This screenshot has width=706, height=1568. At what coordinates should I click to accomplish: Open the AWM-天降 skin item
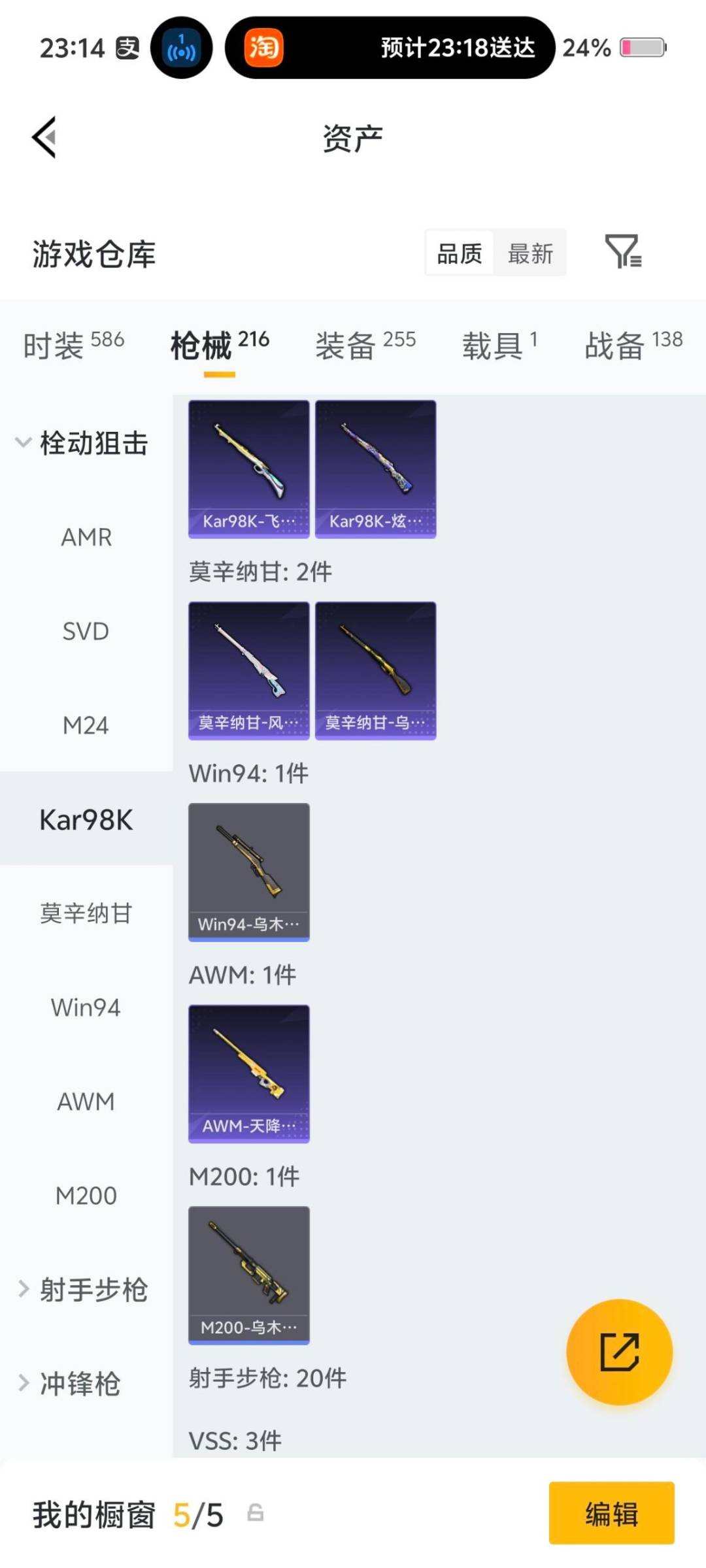[x=248, y=1073]
